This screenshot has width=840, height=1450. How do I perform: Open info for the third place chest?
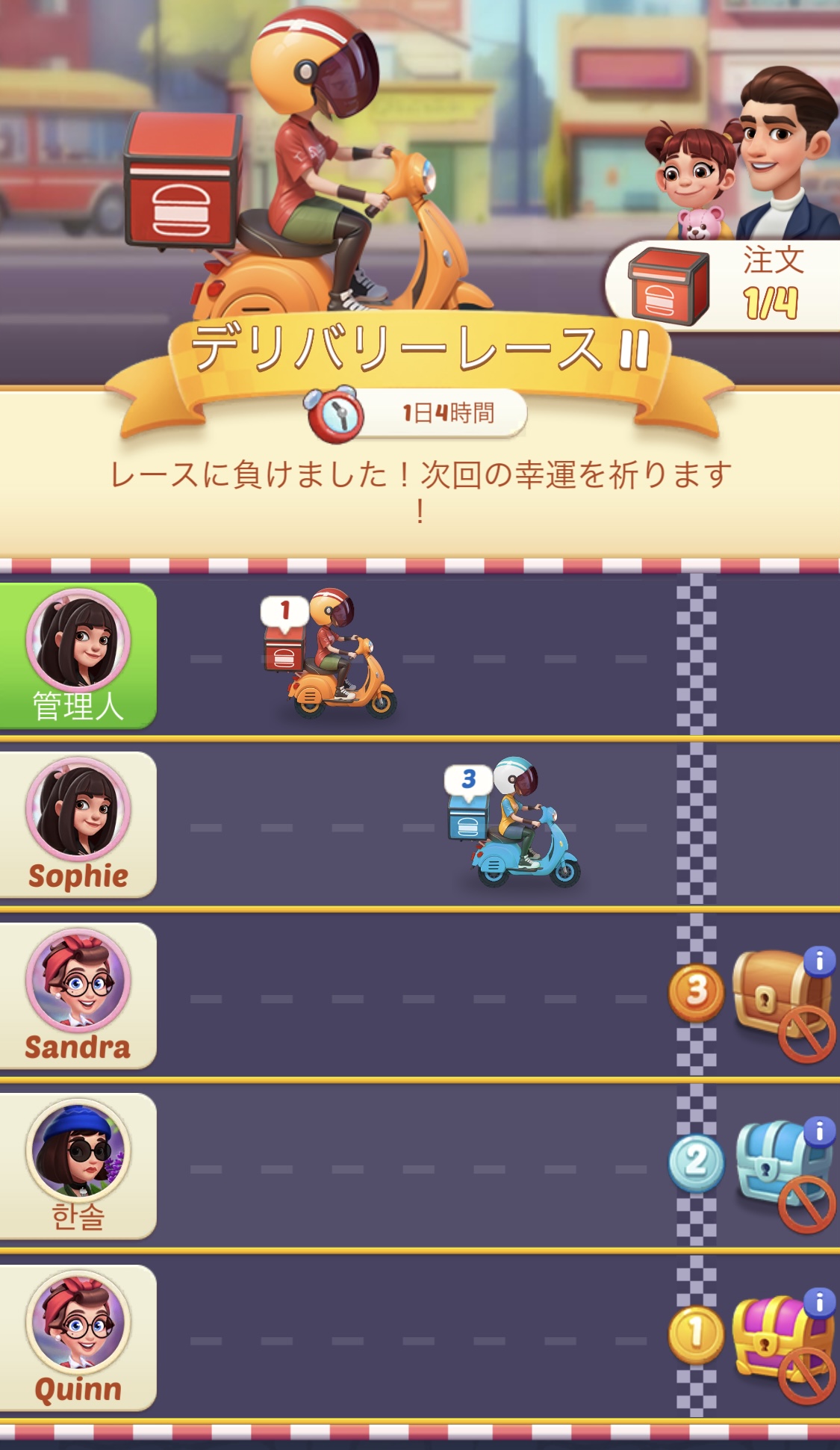(819, 961)
